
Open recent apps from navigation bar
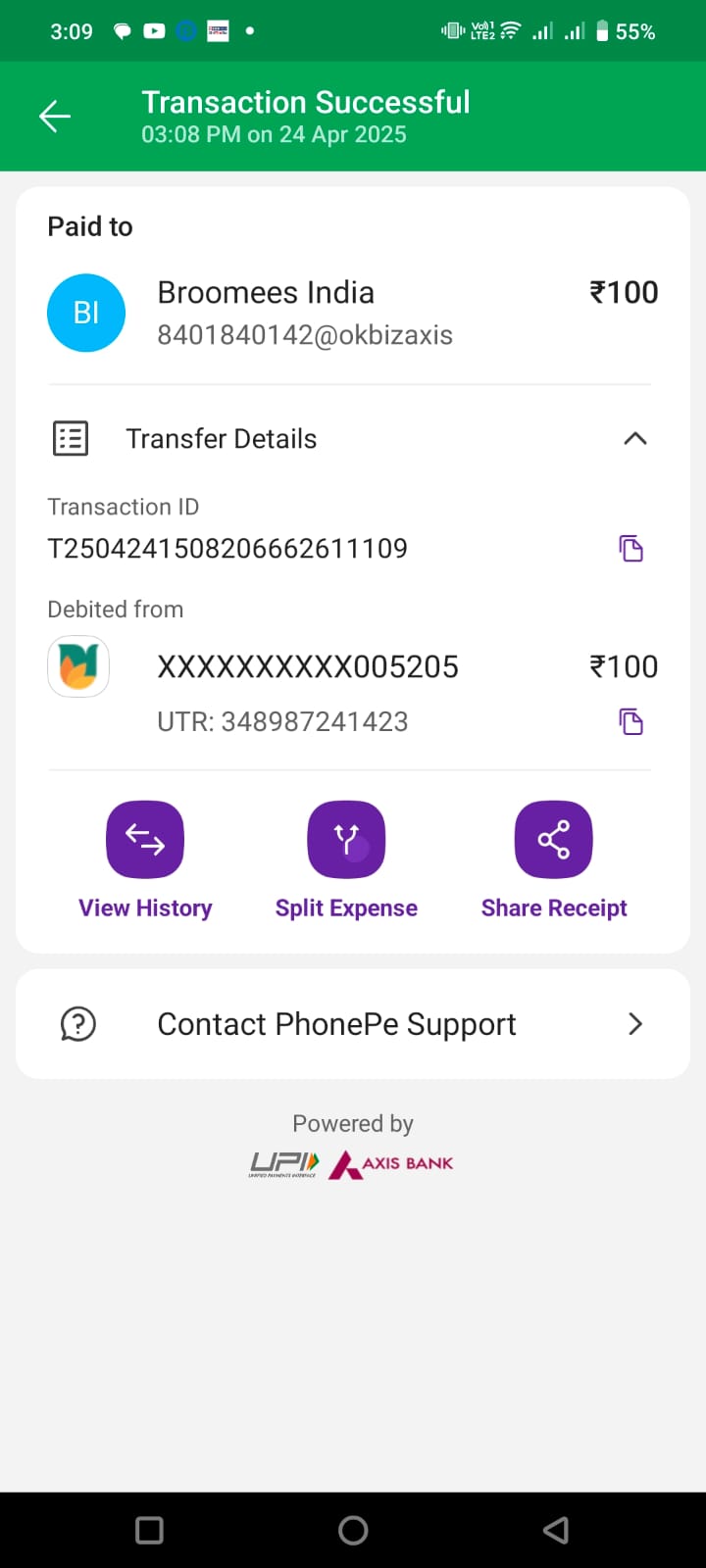tap(149, 1530)
